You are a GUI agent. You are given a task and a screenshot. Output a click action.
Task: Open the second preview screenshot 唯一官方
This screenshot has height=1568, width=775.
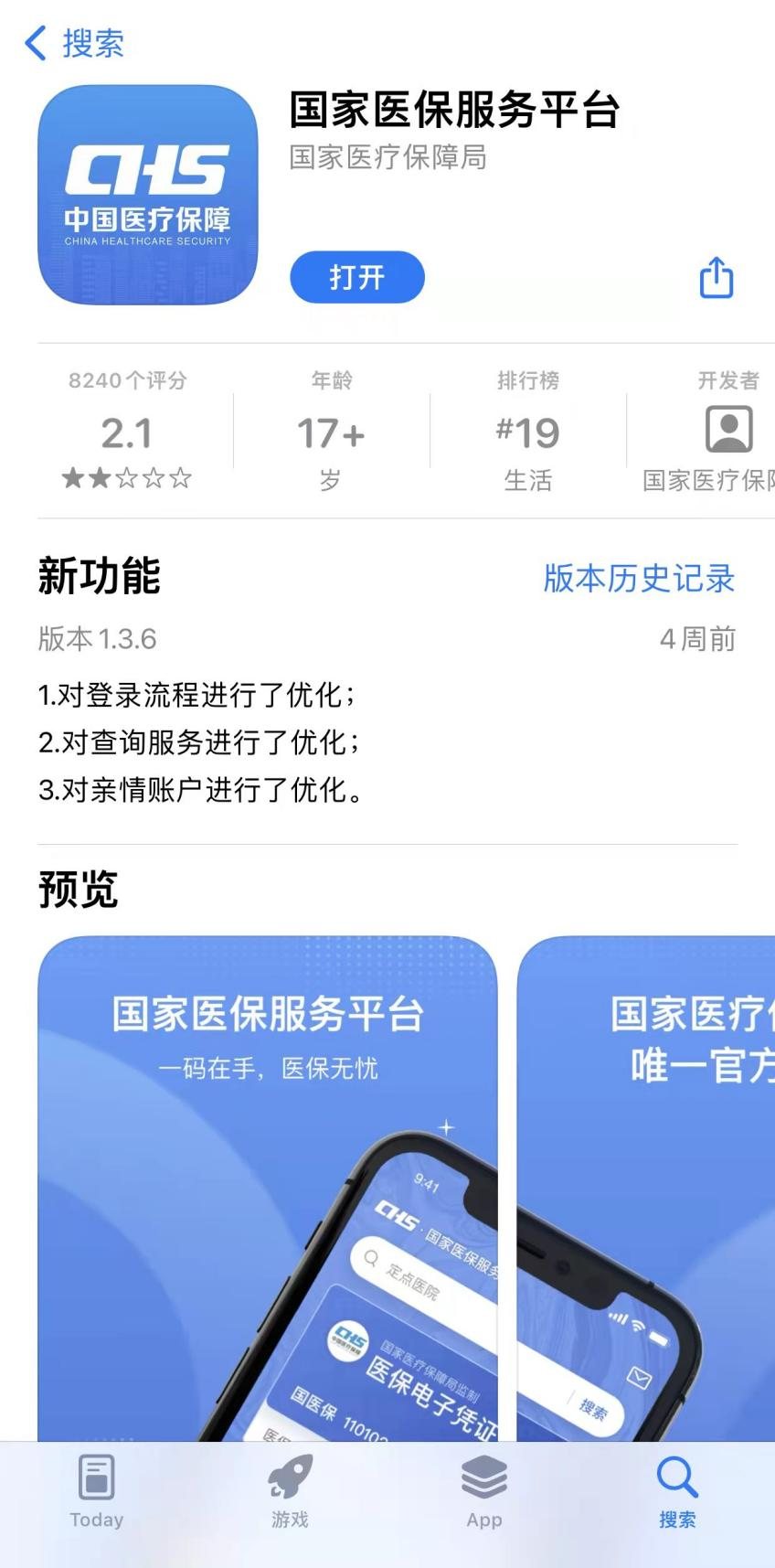click(x=646, y=1189)
